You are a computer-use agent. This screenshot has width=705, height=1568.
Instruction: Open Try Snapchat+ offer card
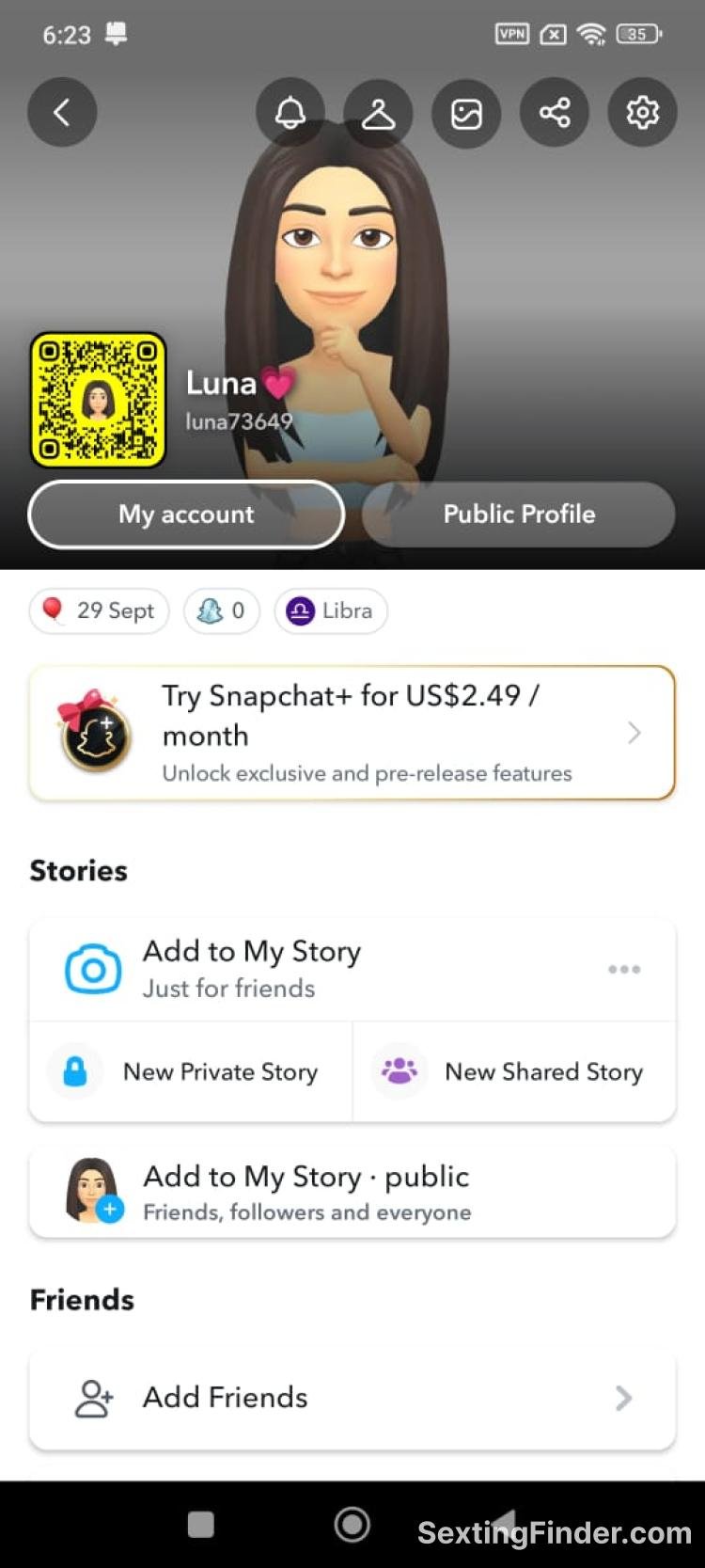[352, 733]
